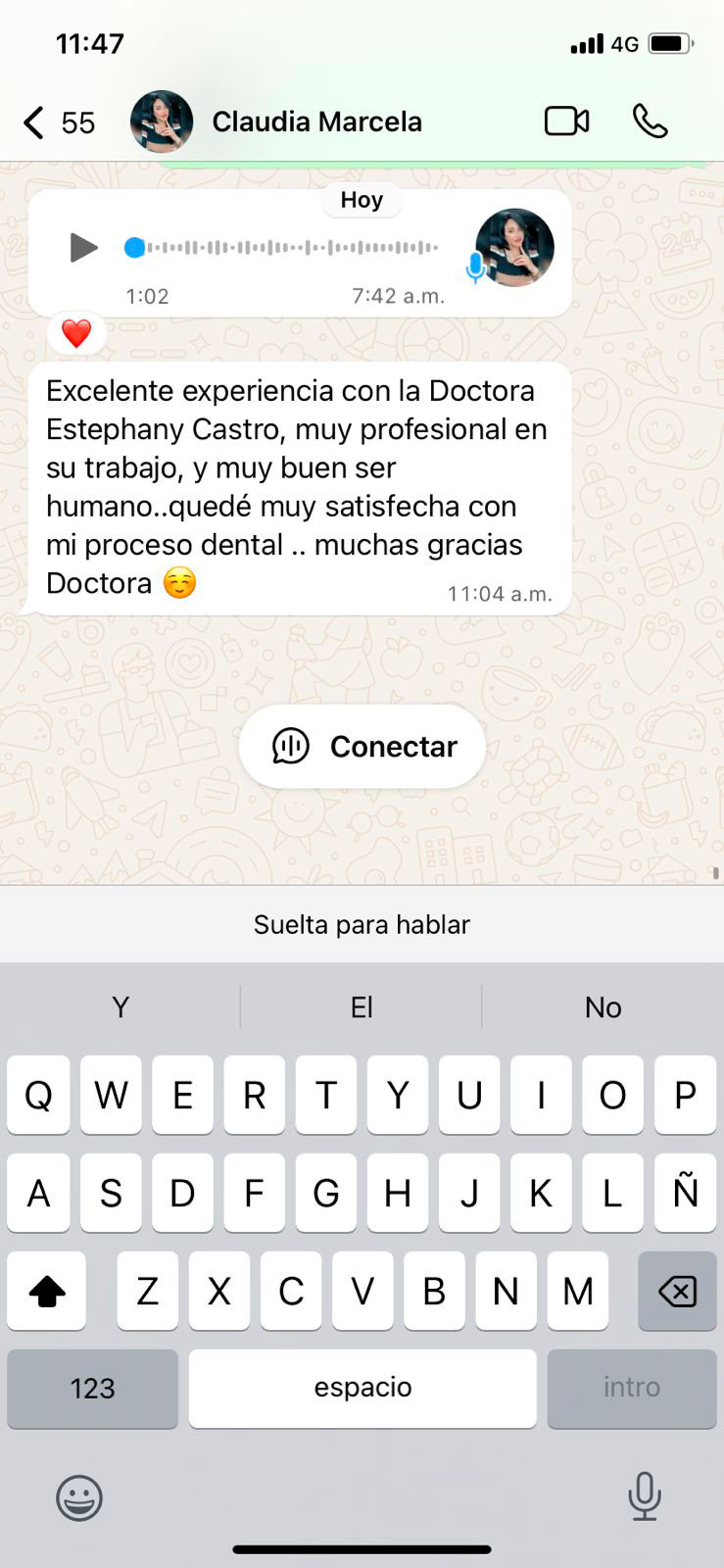The width and height of the screenshot is (724, 1568).
Task: Tap the Shift key on the keyboard
Action: point(46,1292)
